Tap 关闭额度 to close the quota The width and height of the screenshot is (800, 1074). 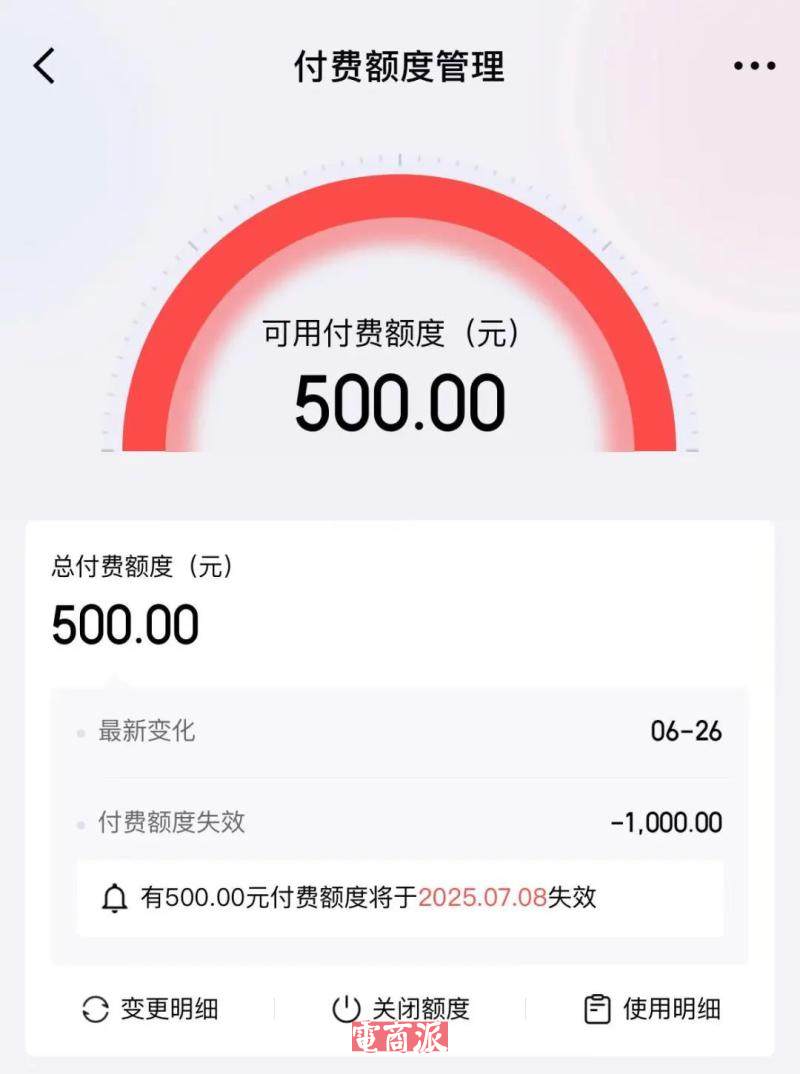pyautogui.click(x=400, y=1009)
